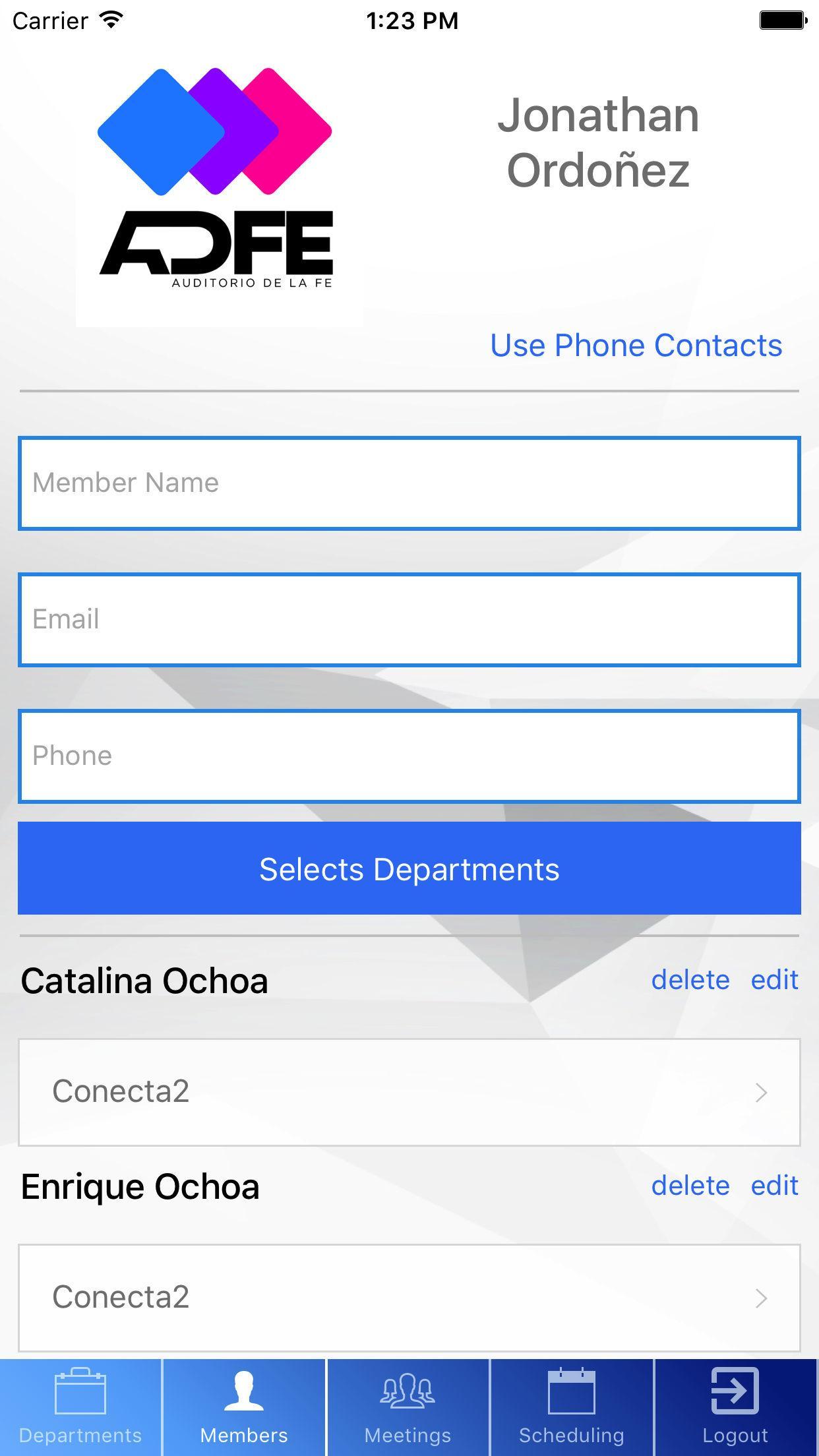The height and width of the screenshot is (1456, 819).
Task: Edit member Catalina Ochoa
Action: [x=774, y=980]
